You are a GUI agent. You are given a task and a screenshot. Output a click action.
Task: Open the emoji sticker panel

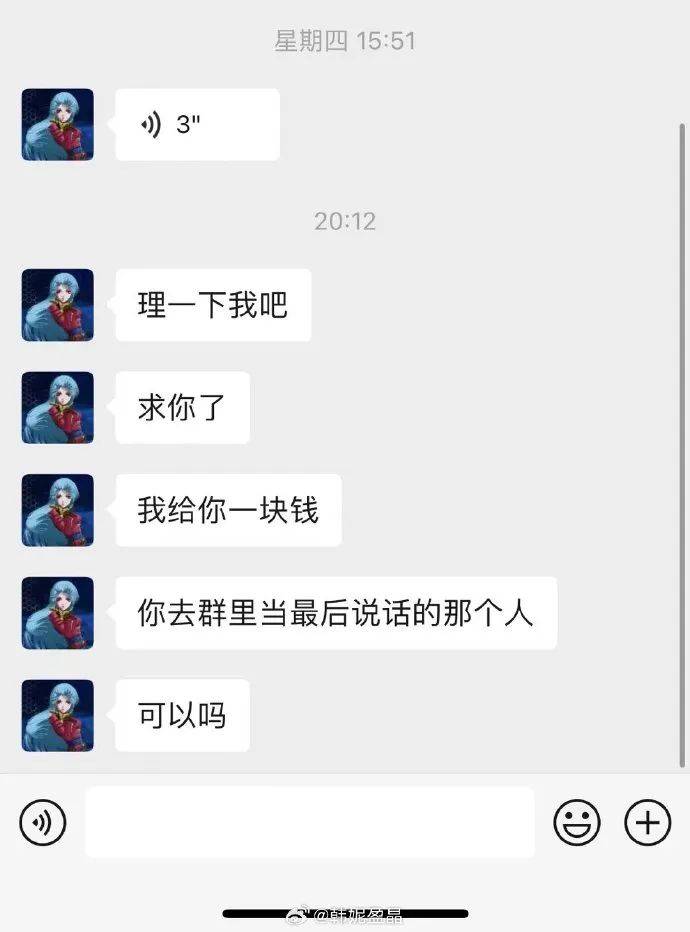[577, 823]
